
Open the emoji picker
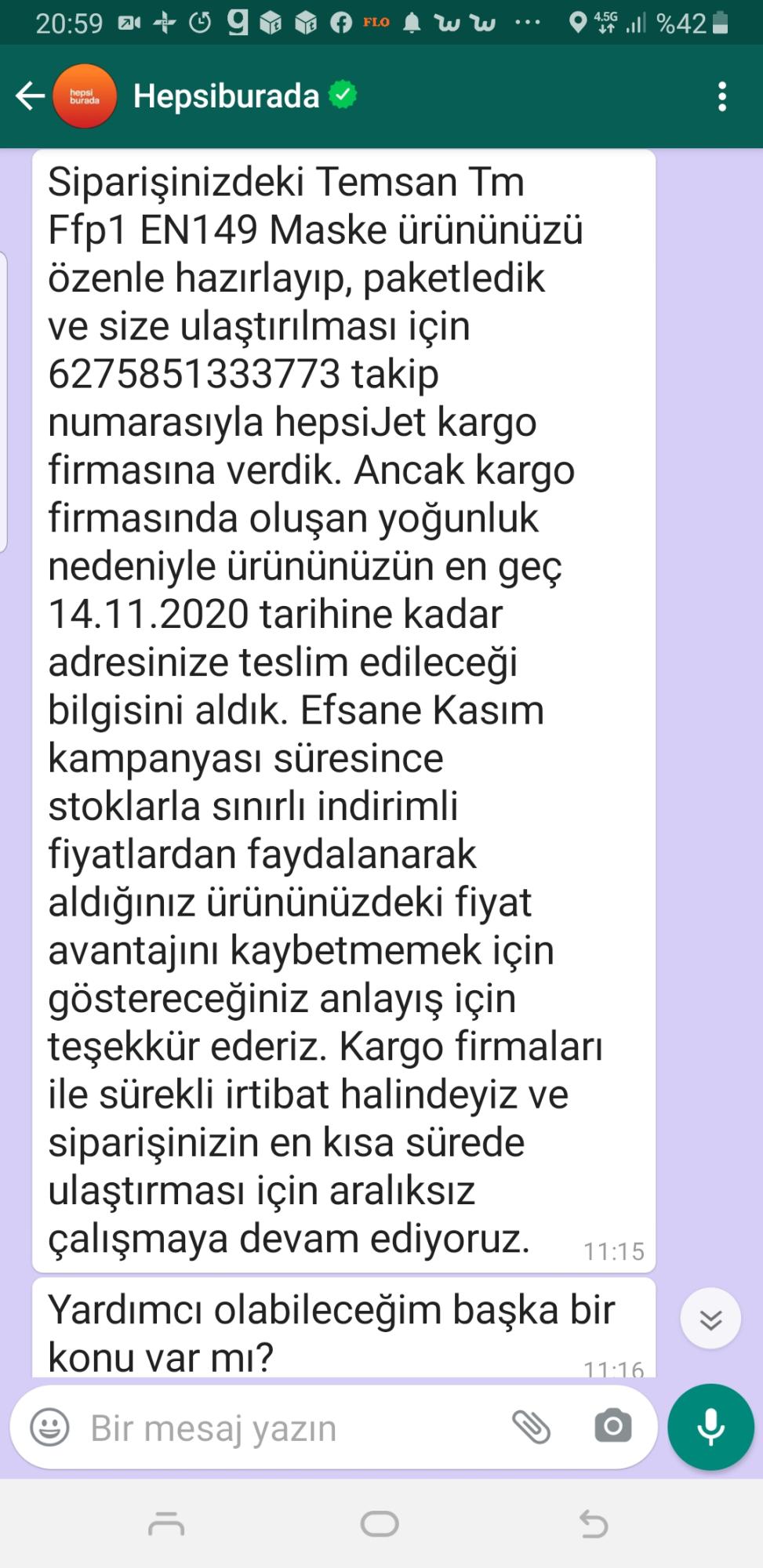[x=49, y=1426]
